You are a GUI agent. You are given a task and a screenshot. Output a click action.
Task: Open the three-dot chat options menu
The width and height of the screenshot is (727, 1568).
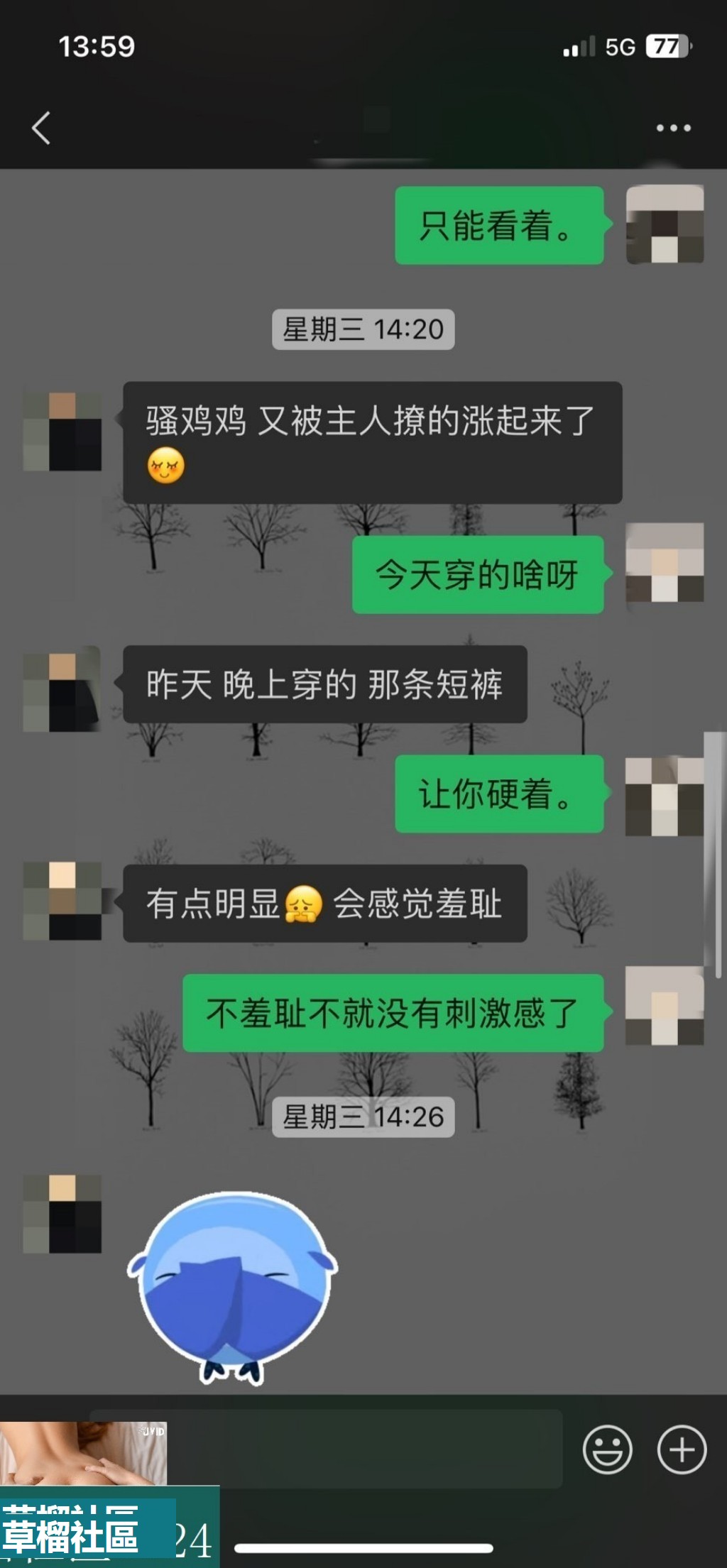click(673, 128)
